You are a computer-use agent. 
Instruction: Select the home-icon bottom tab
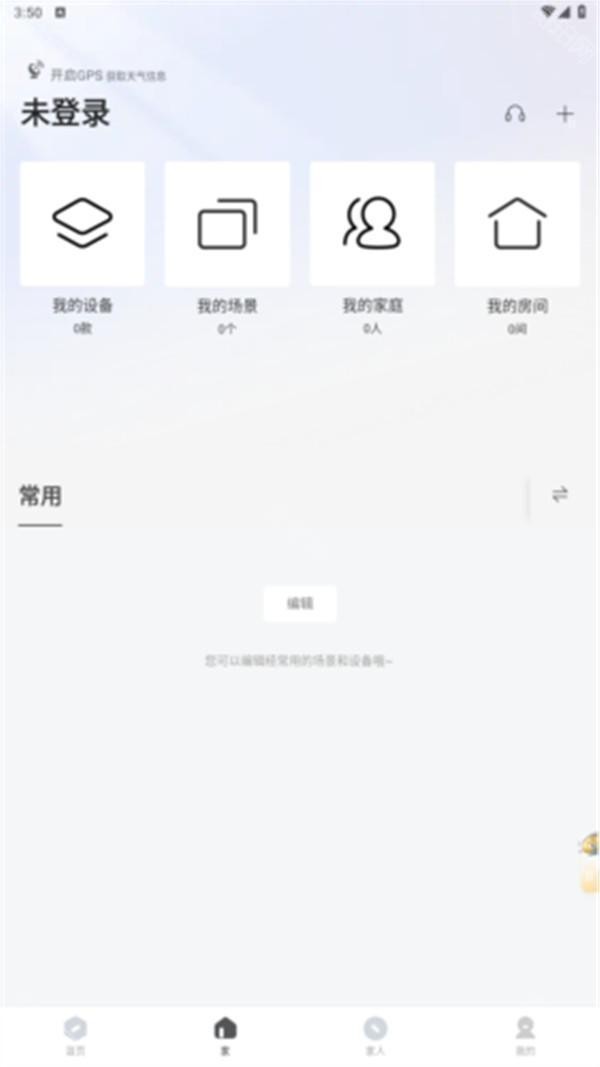click(x=225, y=1034)
